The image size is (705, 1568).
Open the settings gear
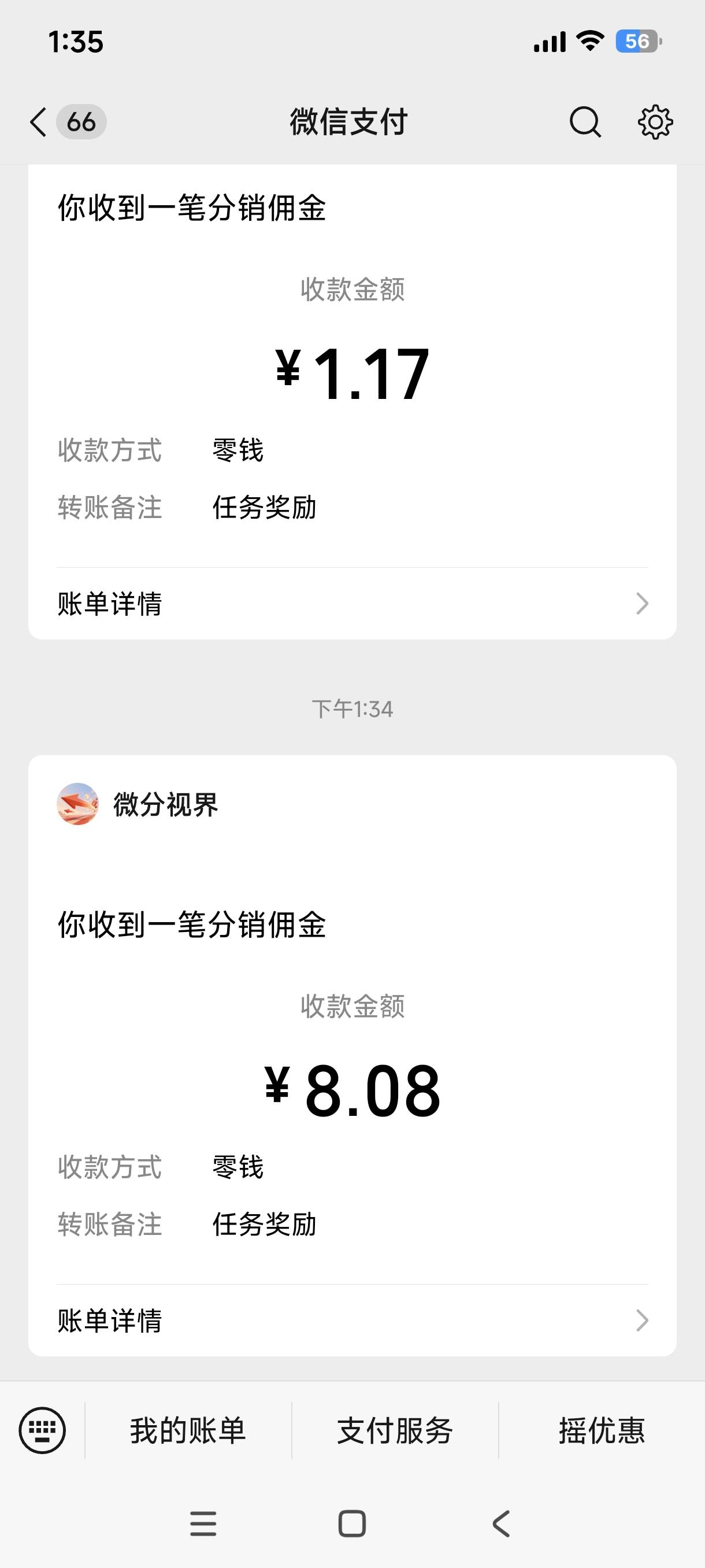[655, 122]
